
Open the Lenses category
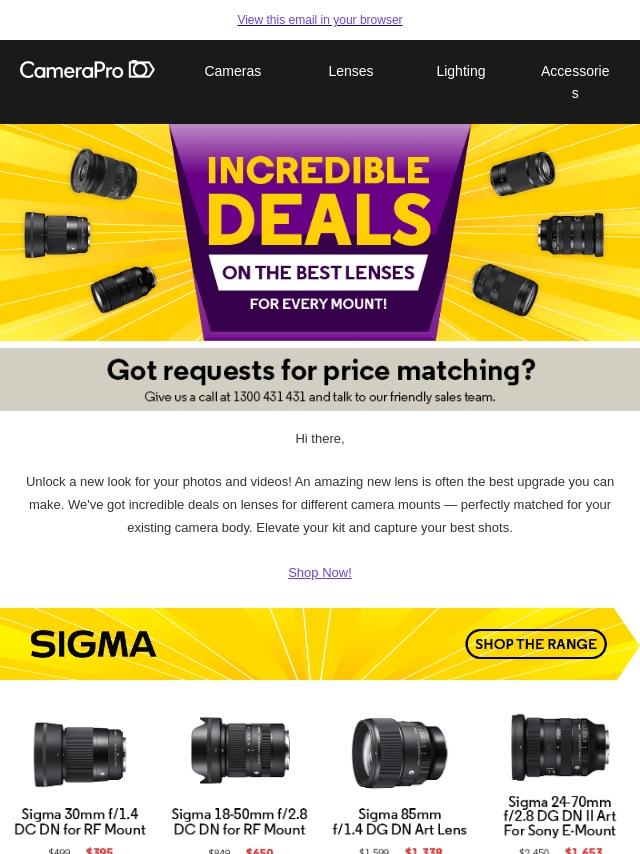coord(350,71)
